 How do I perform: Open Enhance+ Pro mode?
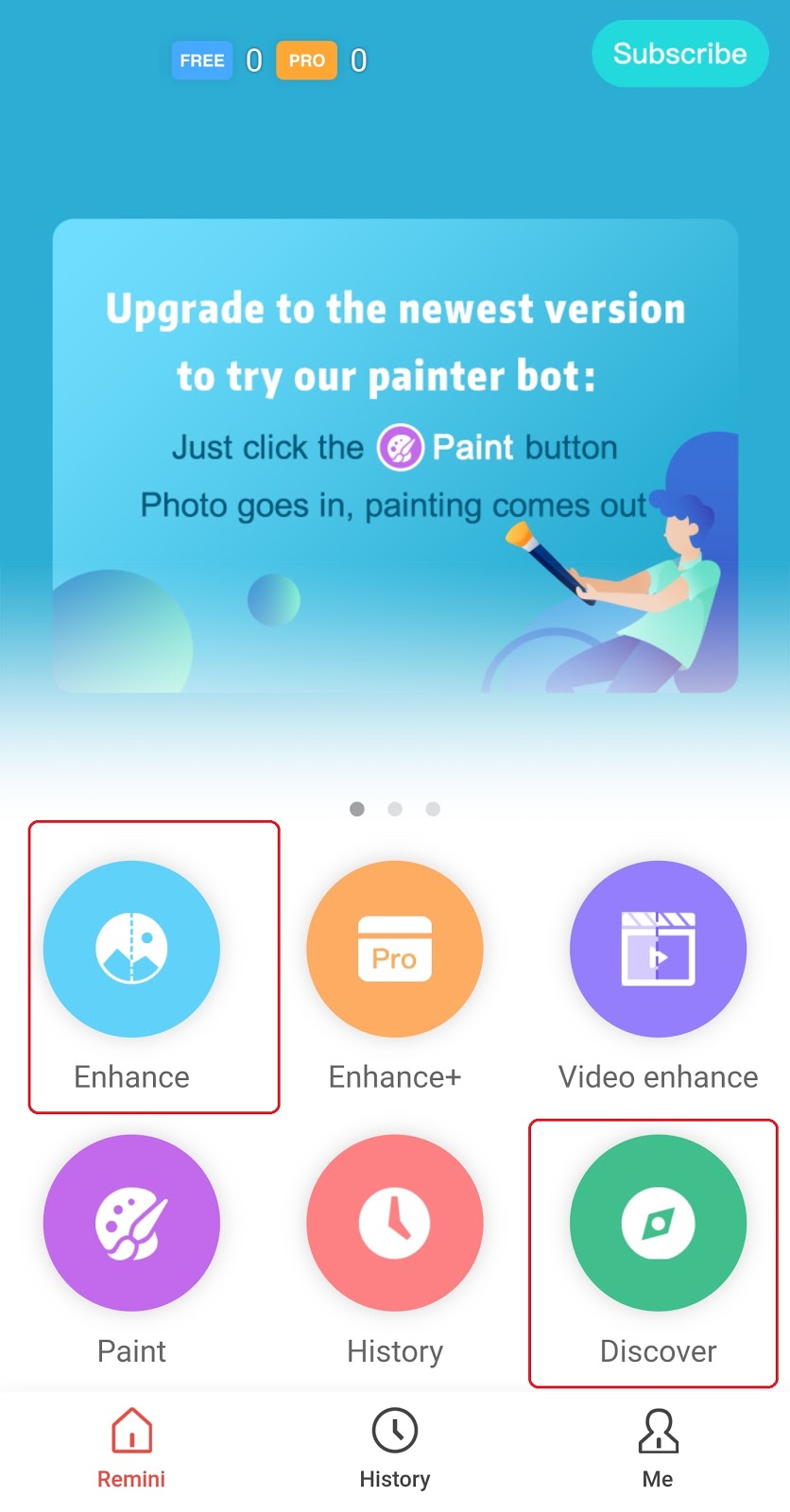point(394,949)
